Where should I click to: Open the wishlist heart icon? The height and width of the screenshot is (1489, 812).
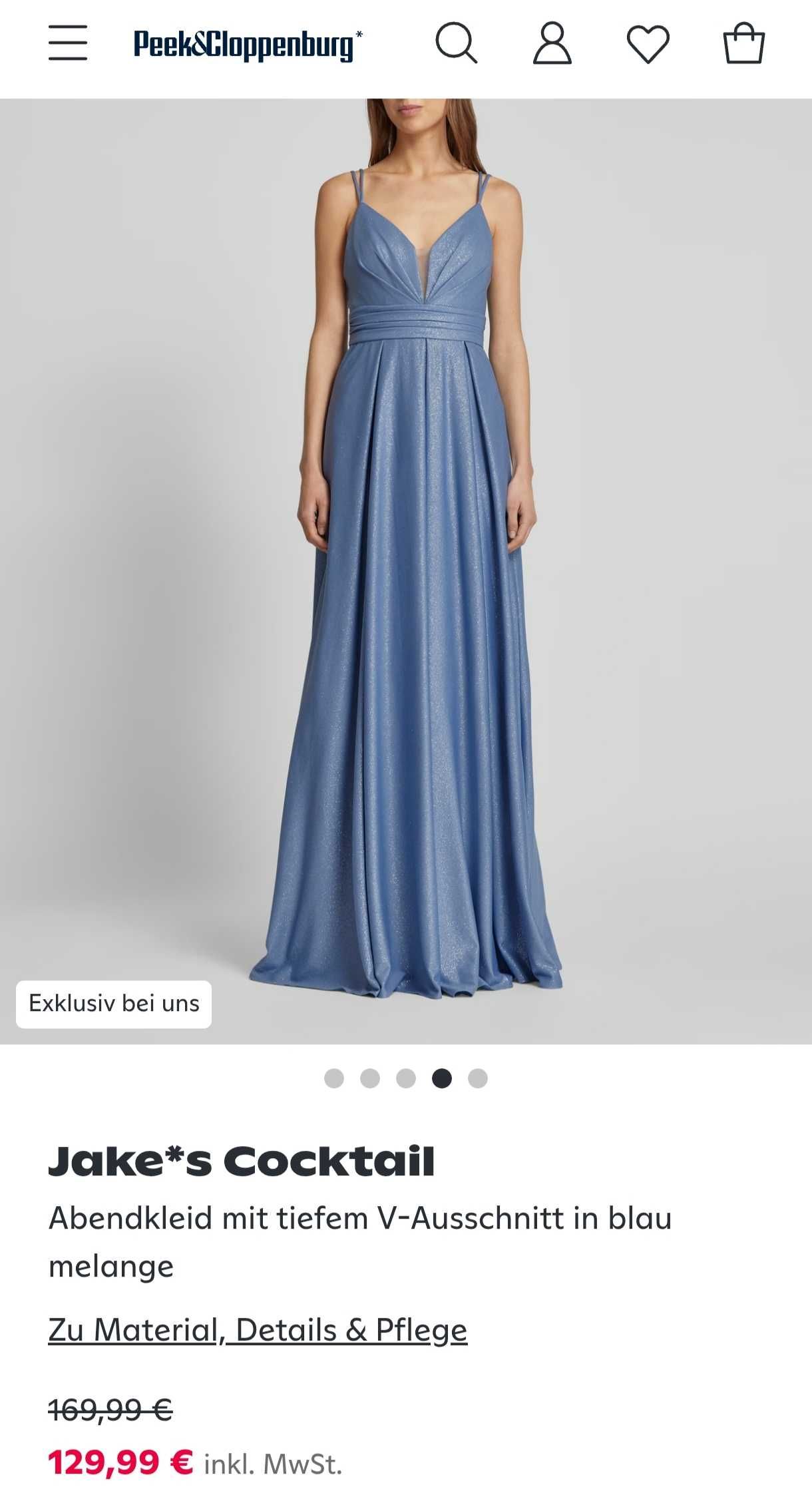(x=648, y=44)
